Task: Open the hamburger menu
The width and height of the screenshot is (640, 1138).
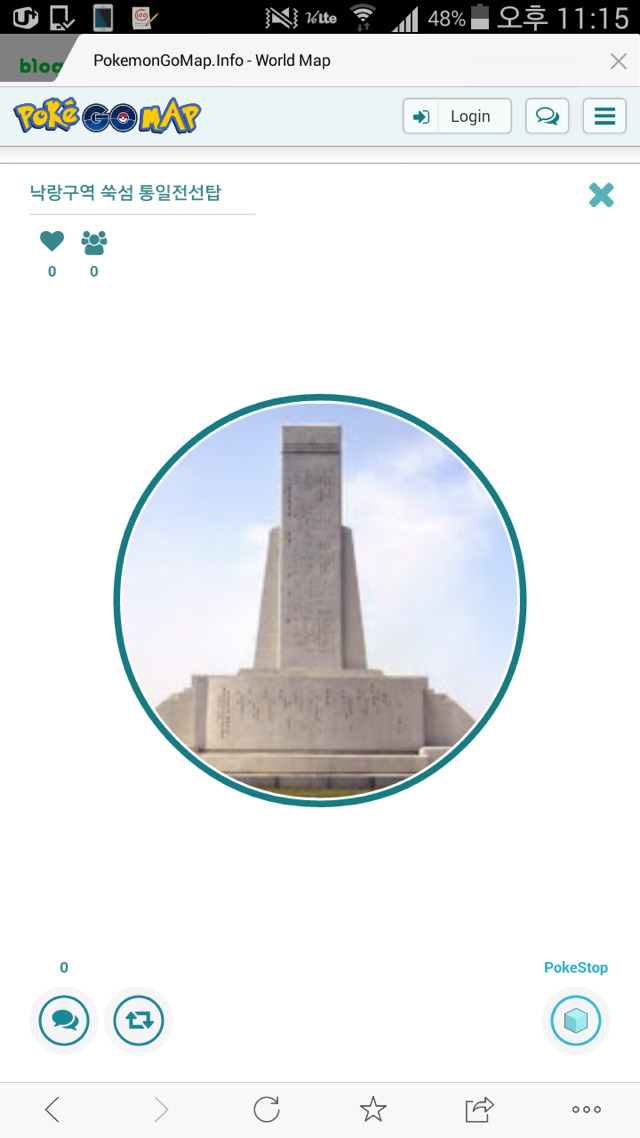Action: pos(604,116)
